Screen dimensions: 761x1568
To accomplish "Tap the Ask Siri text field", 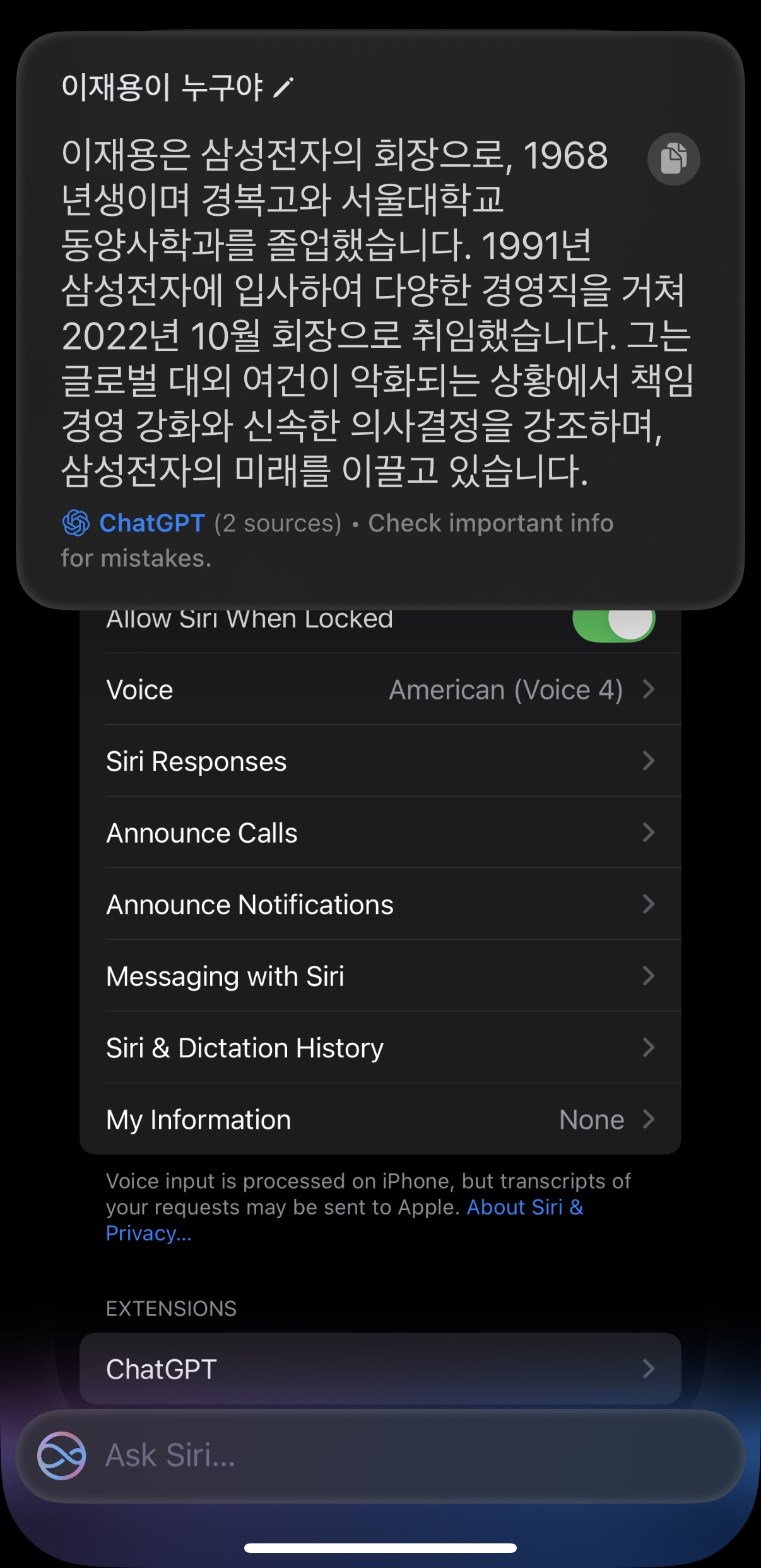I will [x=380, y=1456].
